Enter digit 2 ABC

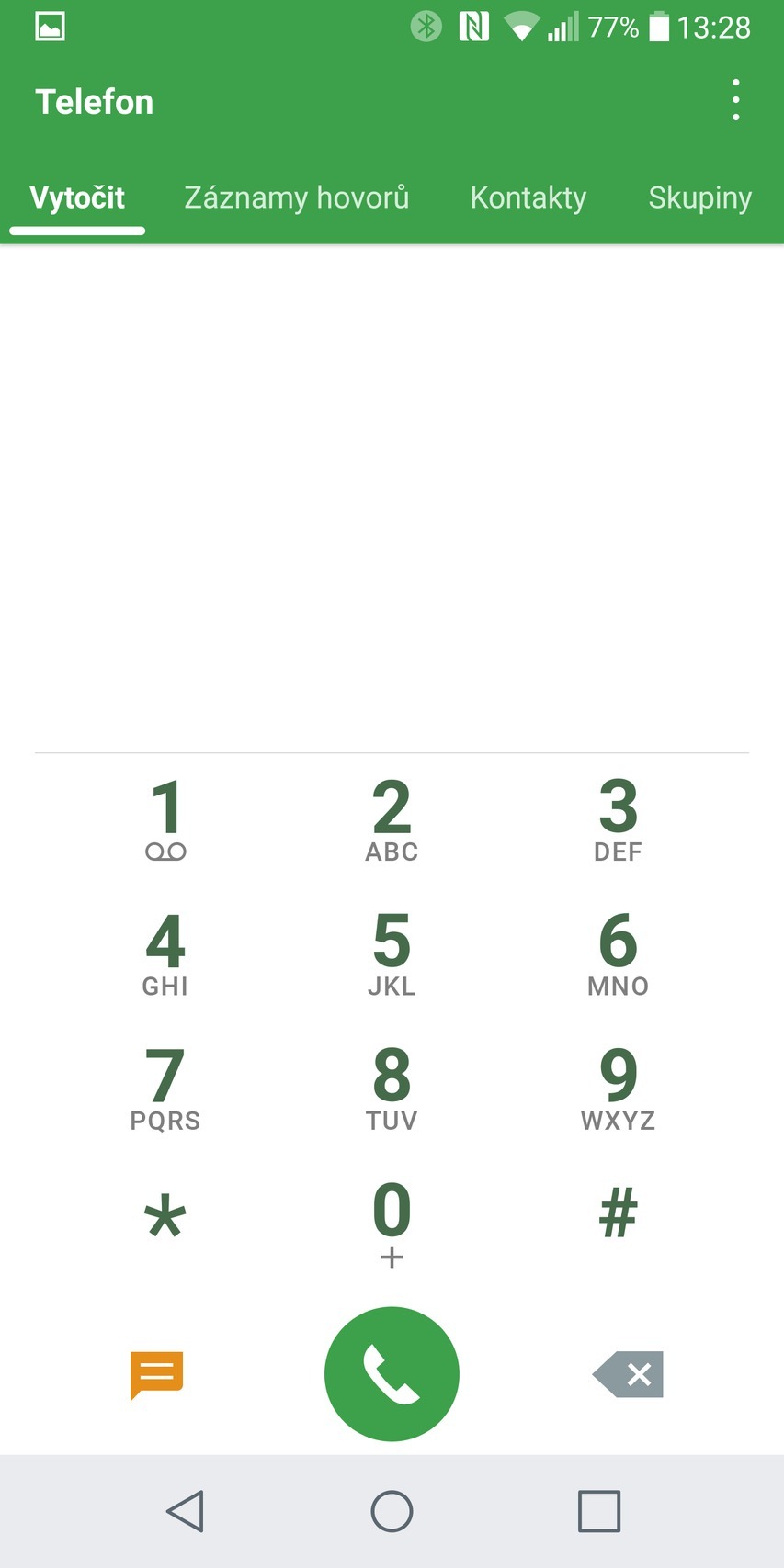click(392, 819)
